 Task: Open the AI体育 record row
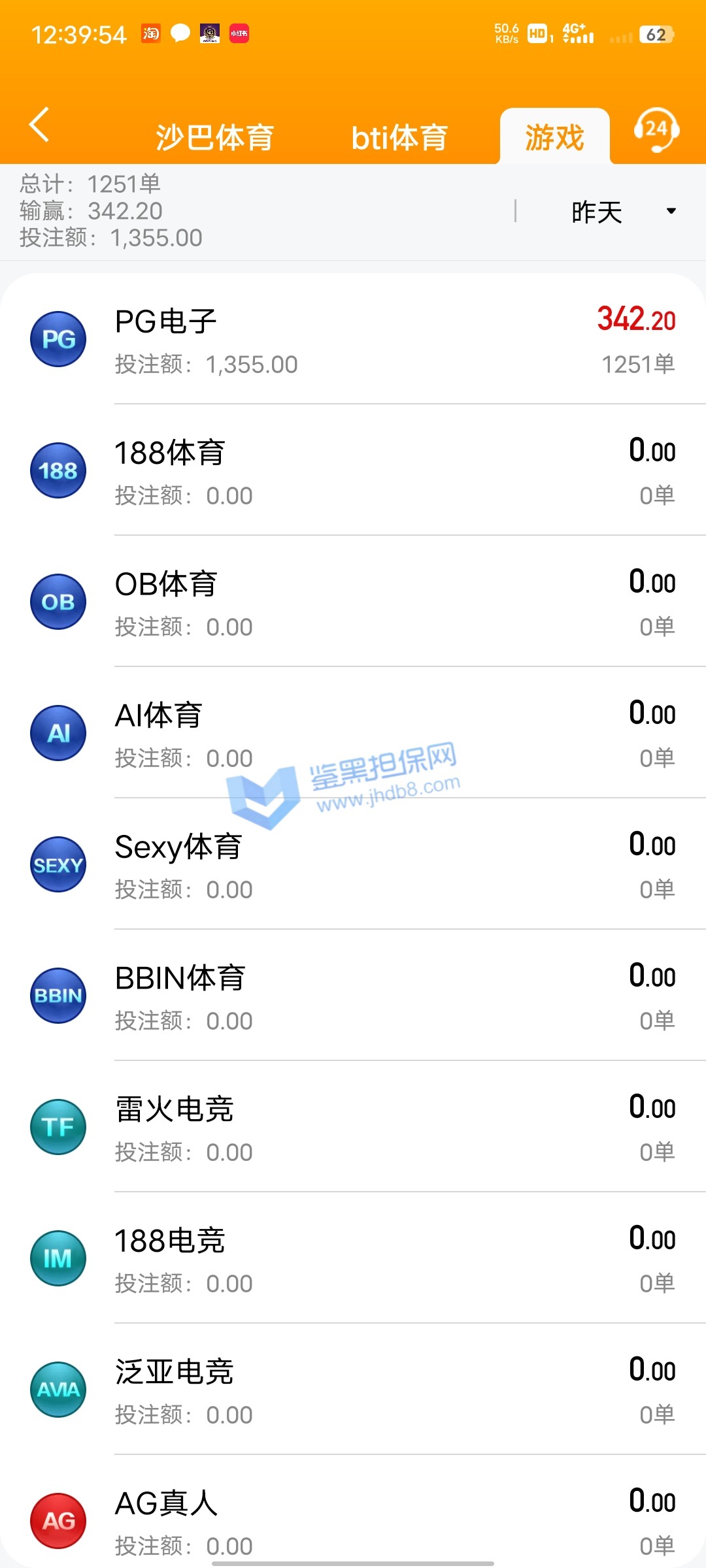point(353,734)
